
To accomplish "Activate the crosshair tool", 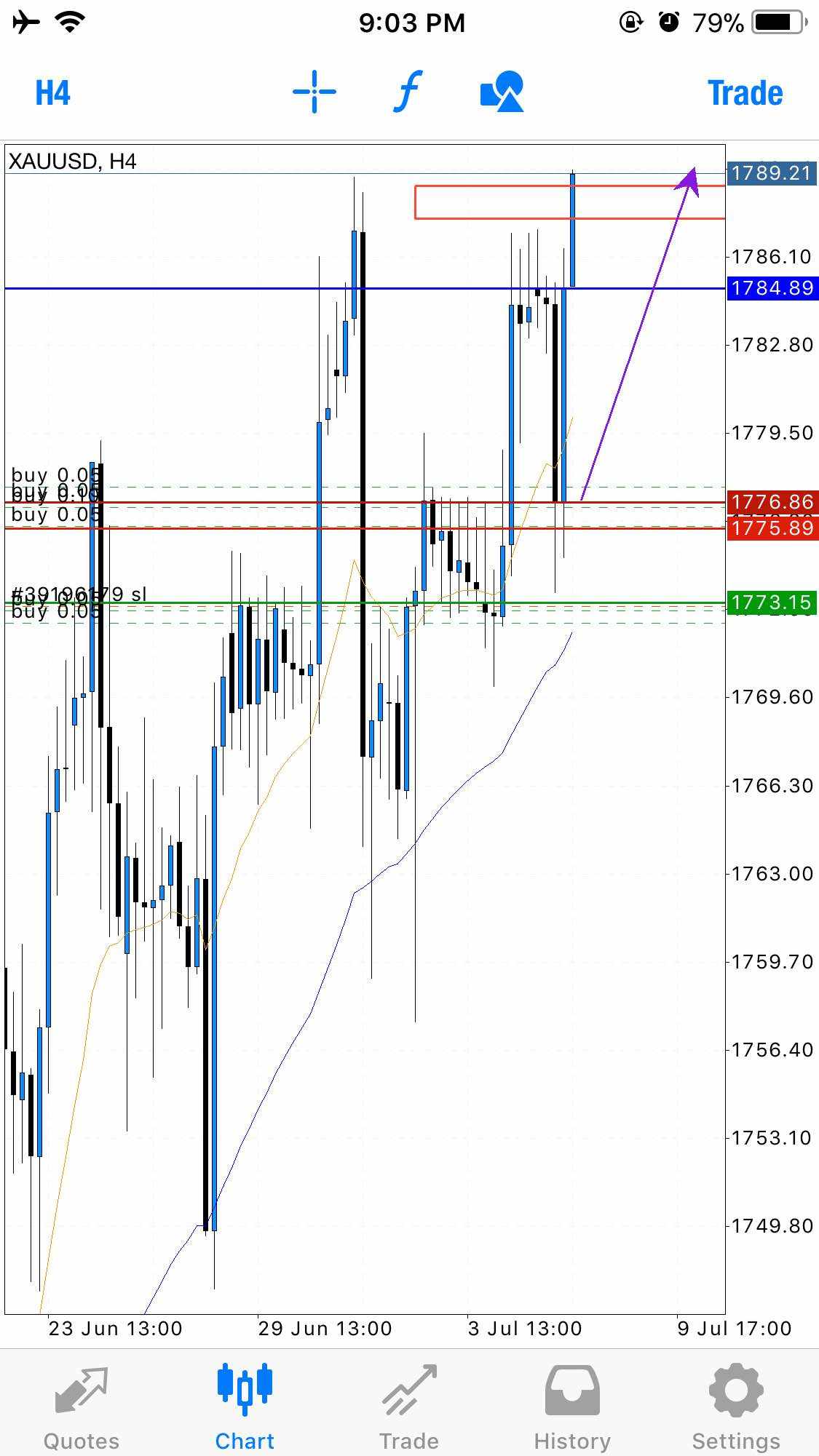I will tap(314, 92).
